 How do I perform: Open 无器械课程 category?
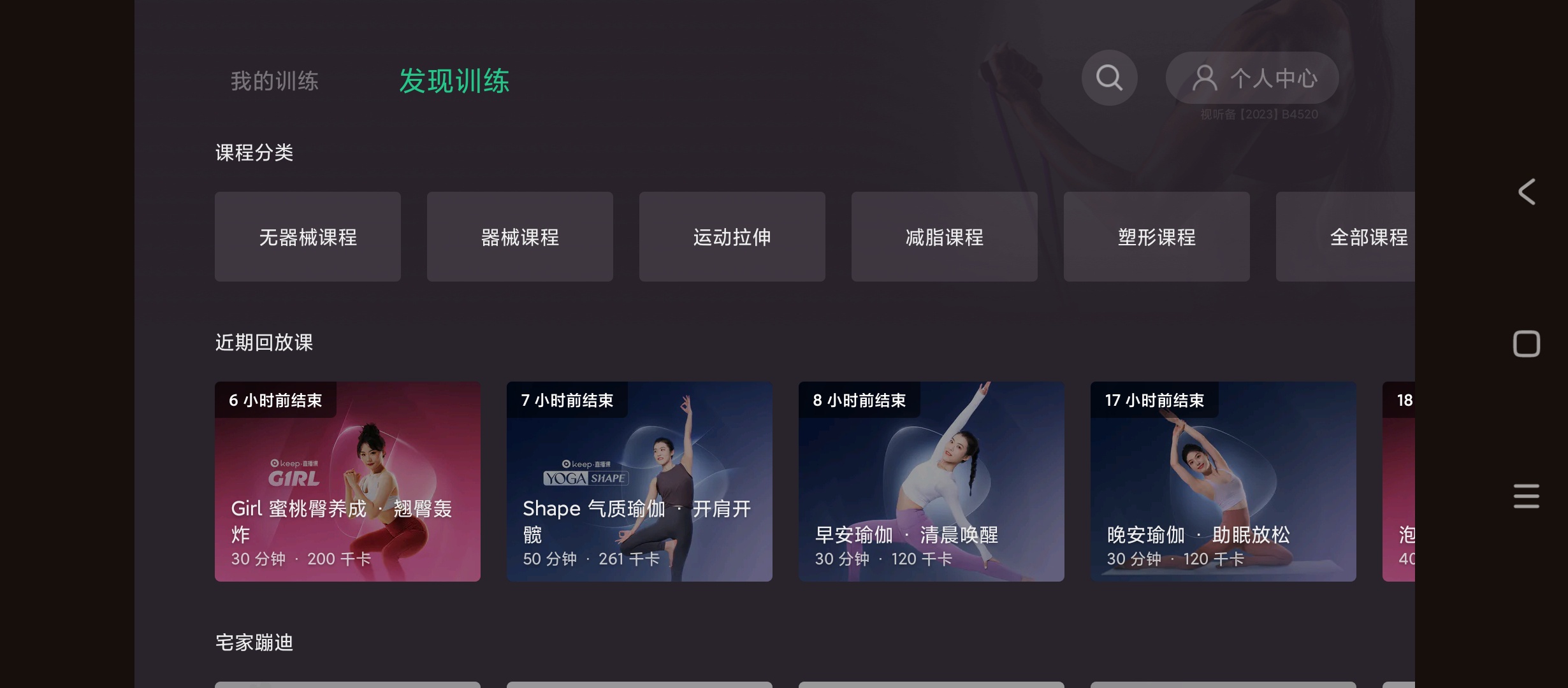307,237
